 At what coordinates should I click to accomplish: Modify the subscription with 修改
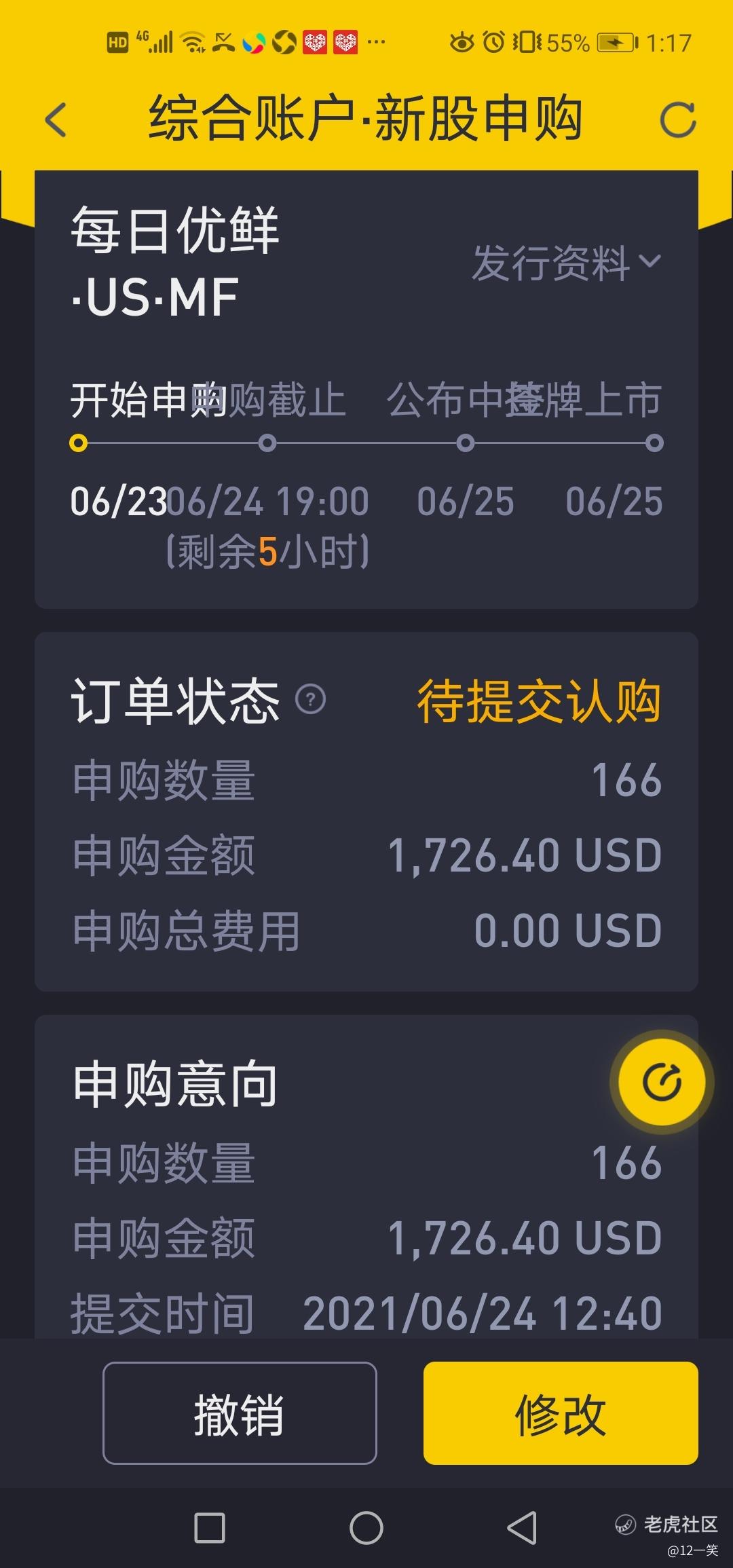click(x=561, y=1413)
